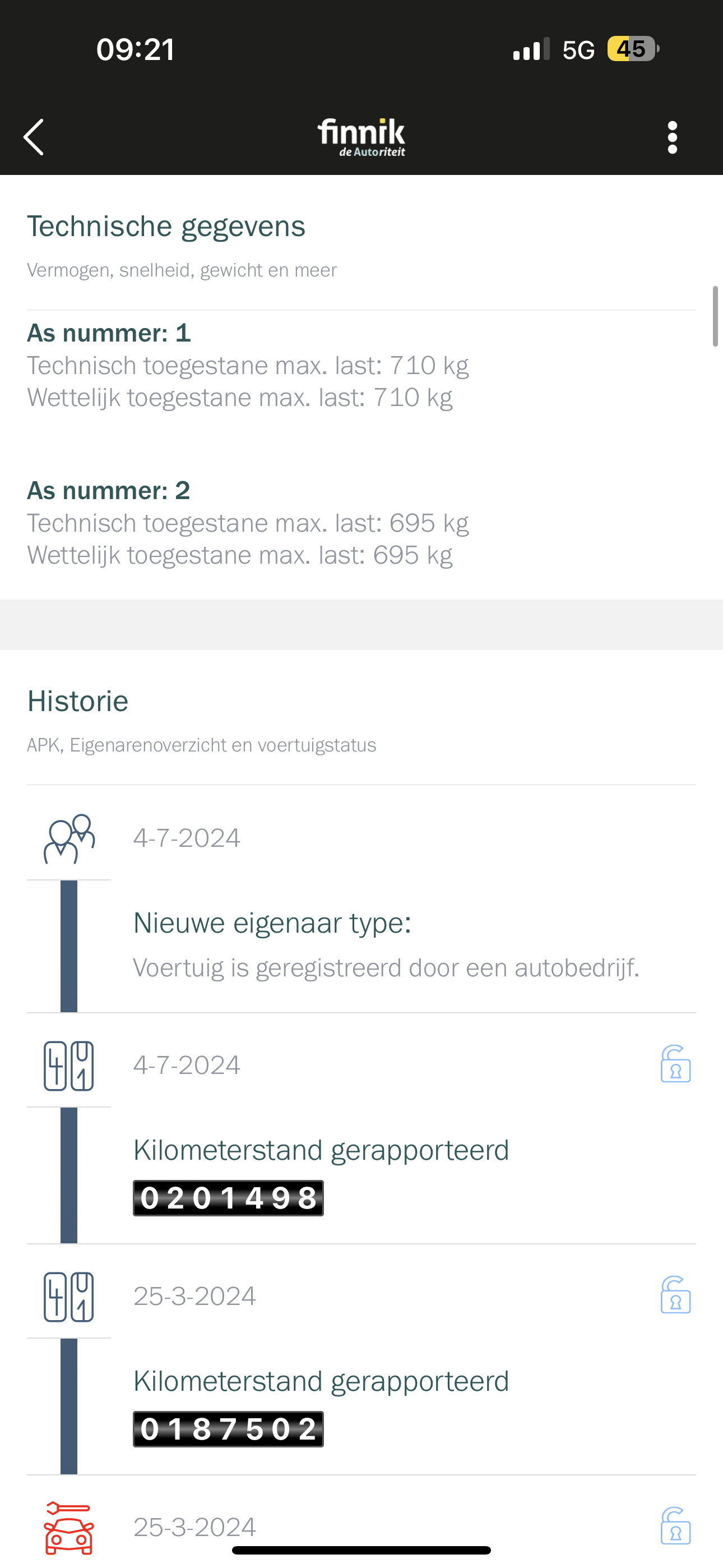Tap the unlock icon for 4-7-2024 mileage entry

click(675, 1064)
